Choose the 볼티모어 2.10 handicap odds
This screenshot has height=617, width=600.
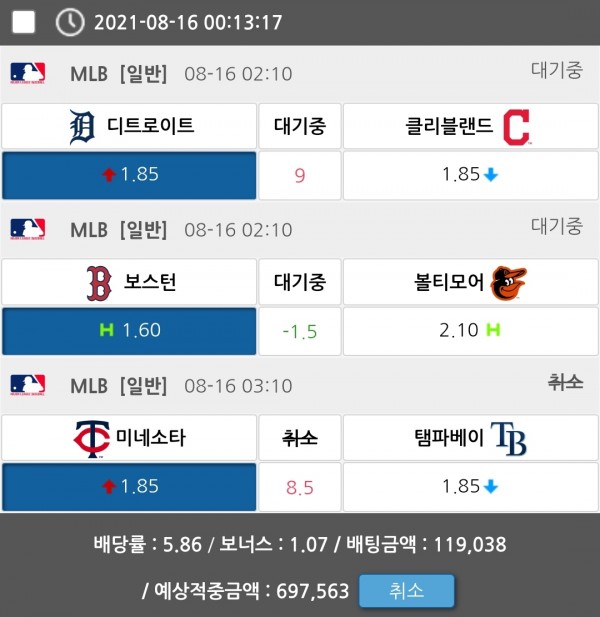click(469, 330)
